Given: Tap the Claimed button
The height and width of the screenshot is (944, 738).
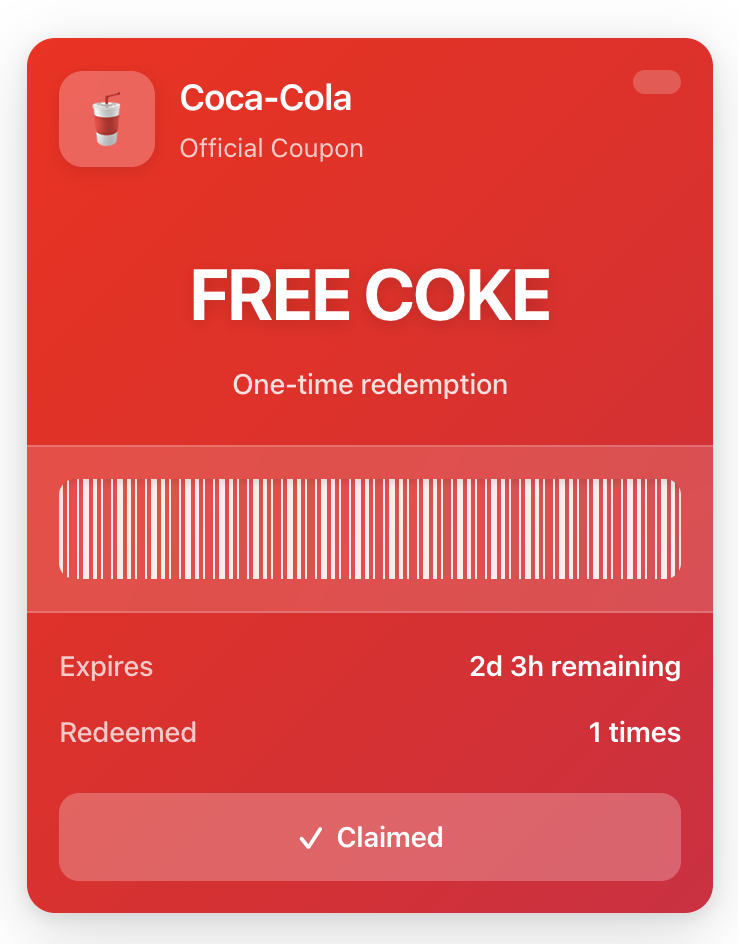Looking at the screenshot, I should click(x=369, y=837).
